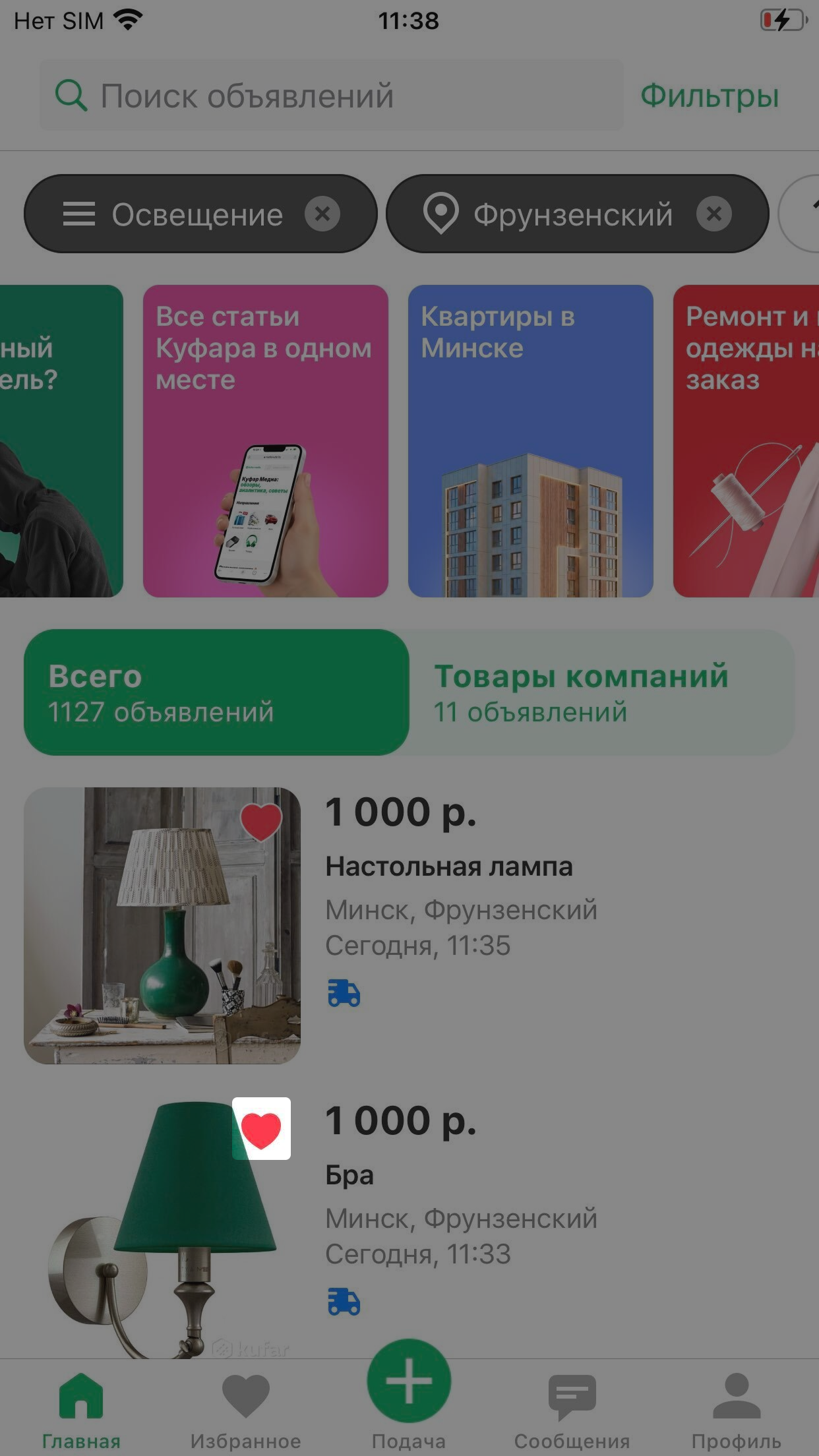Open Квартиры в Минске card
Viewport: 819px width, 1456px height.
(x=530, y=440)
